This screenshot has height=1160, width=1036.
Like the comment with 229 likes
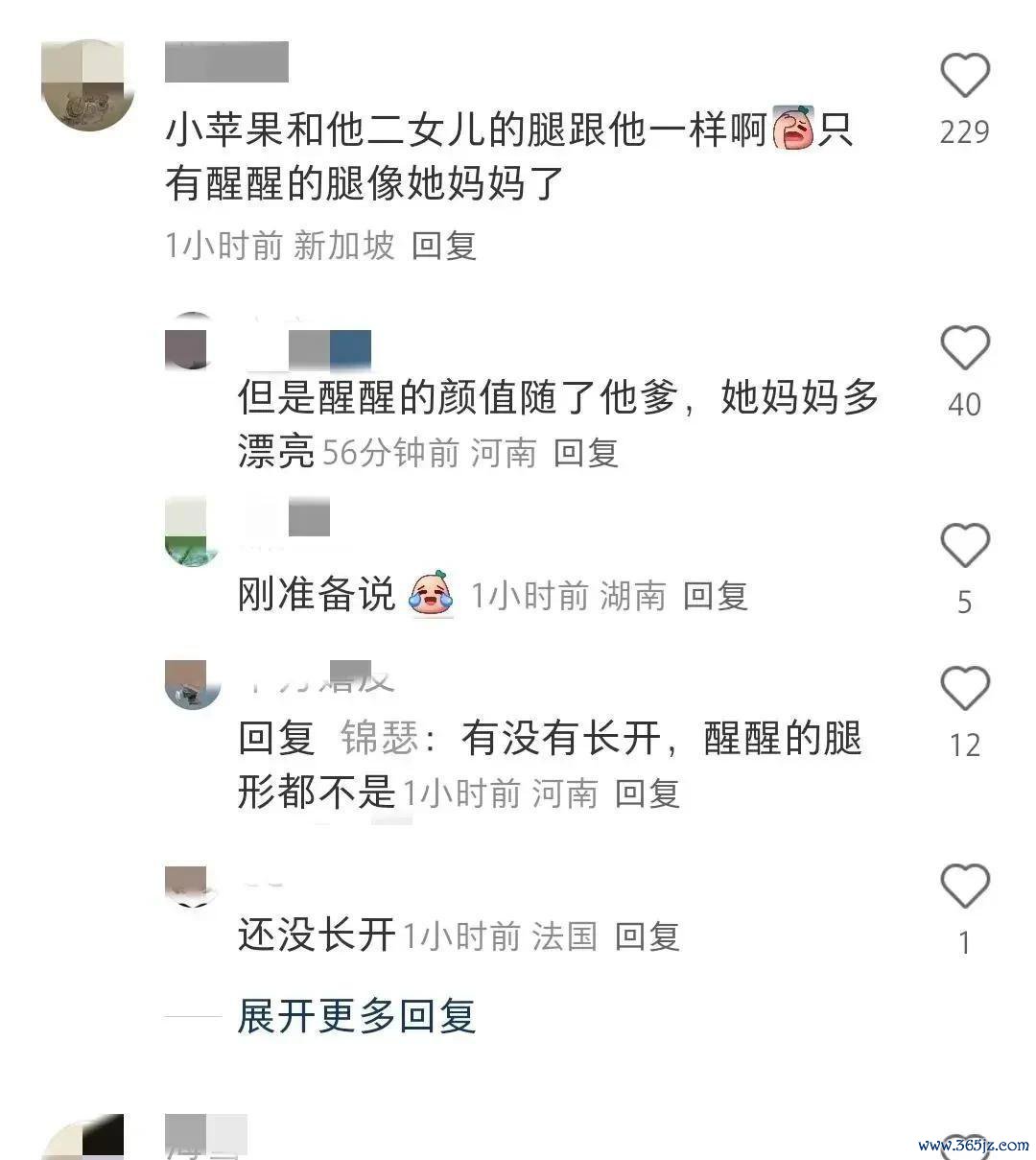click(964, 76)
